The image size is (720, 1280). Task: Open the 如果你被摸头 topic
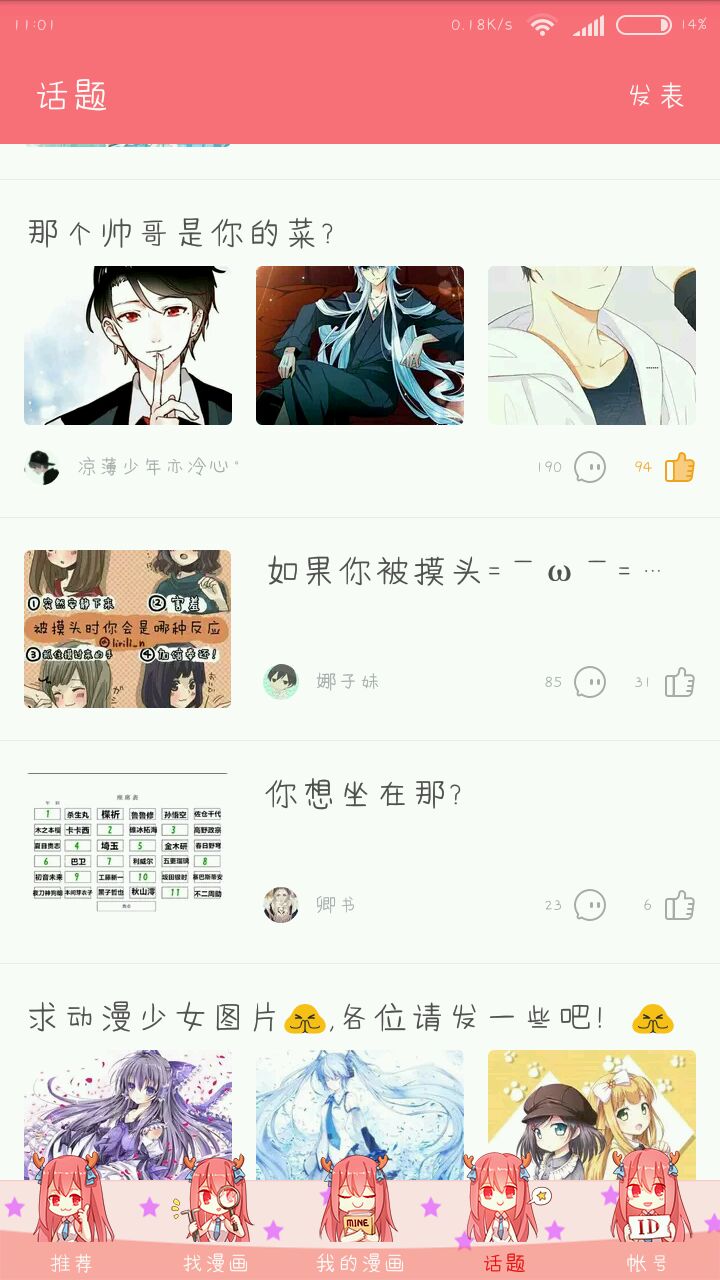(465, 572)
